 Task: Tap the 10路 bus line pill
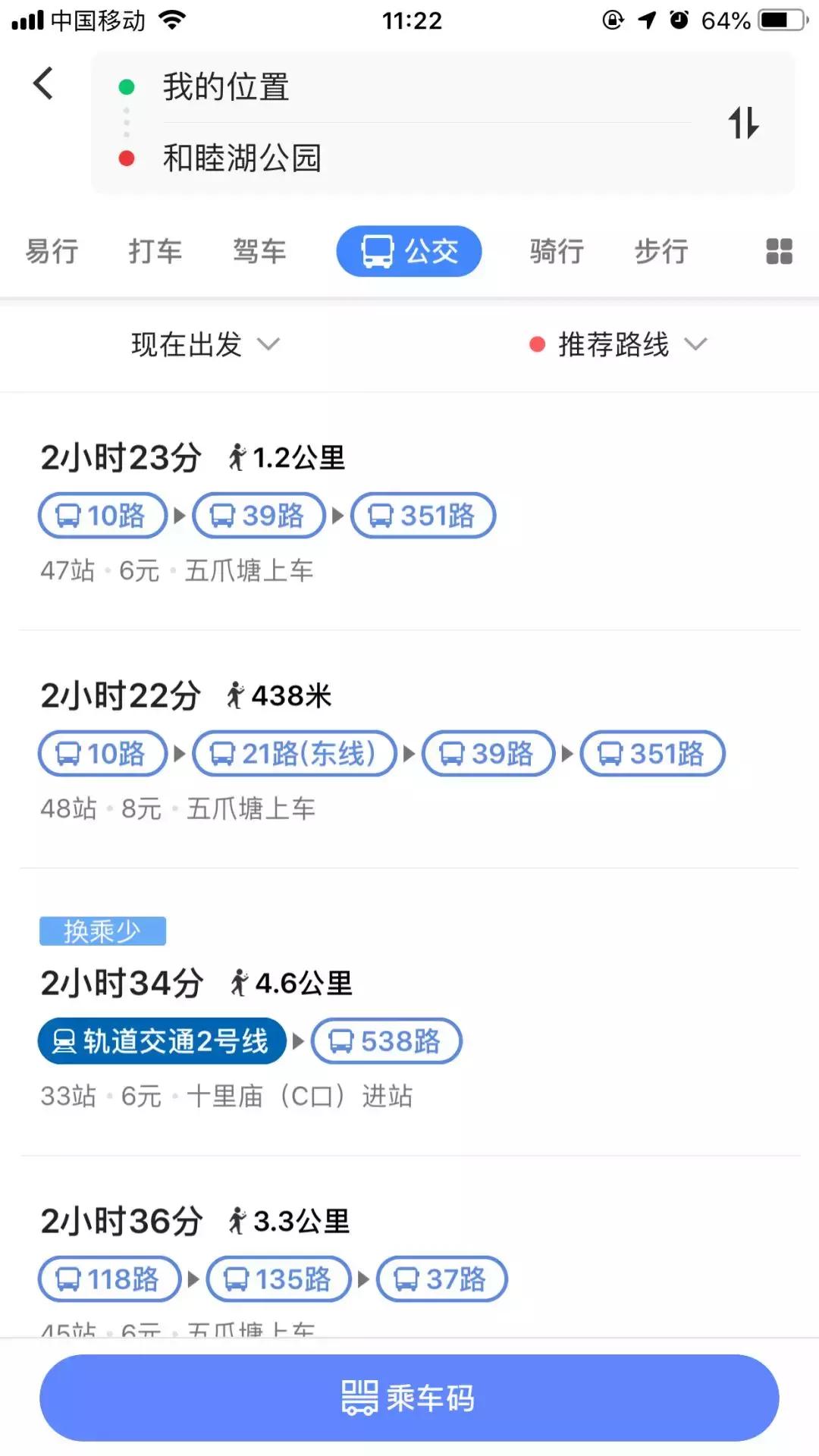click(102, 515)
